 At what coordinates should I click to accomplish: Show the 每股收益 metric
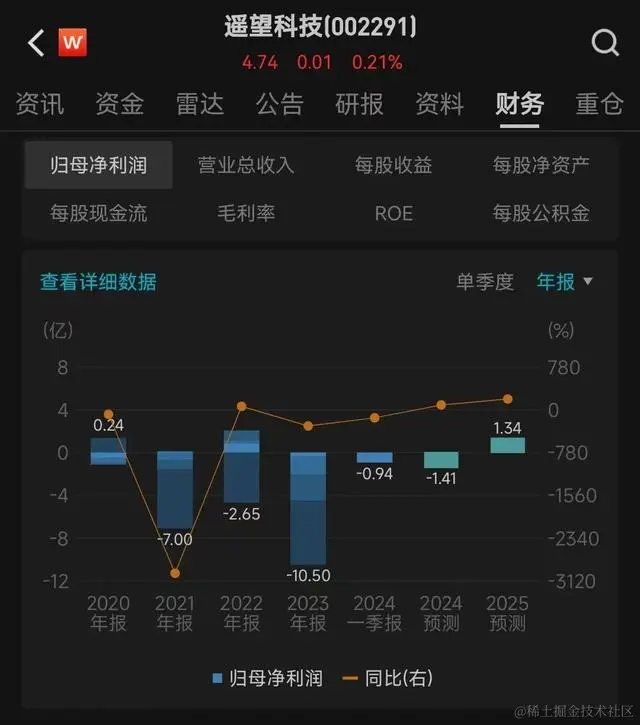pos(394,165)
